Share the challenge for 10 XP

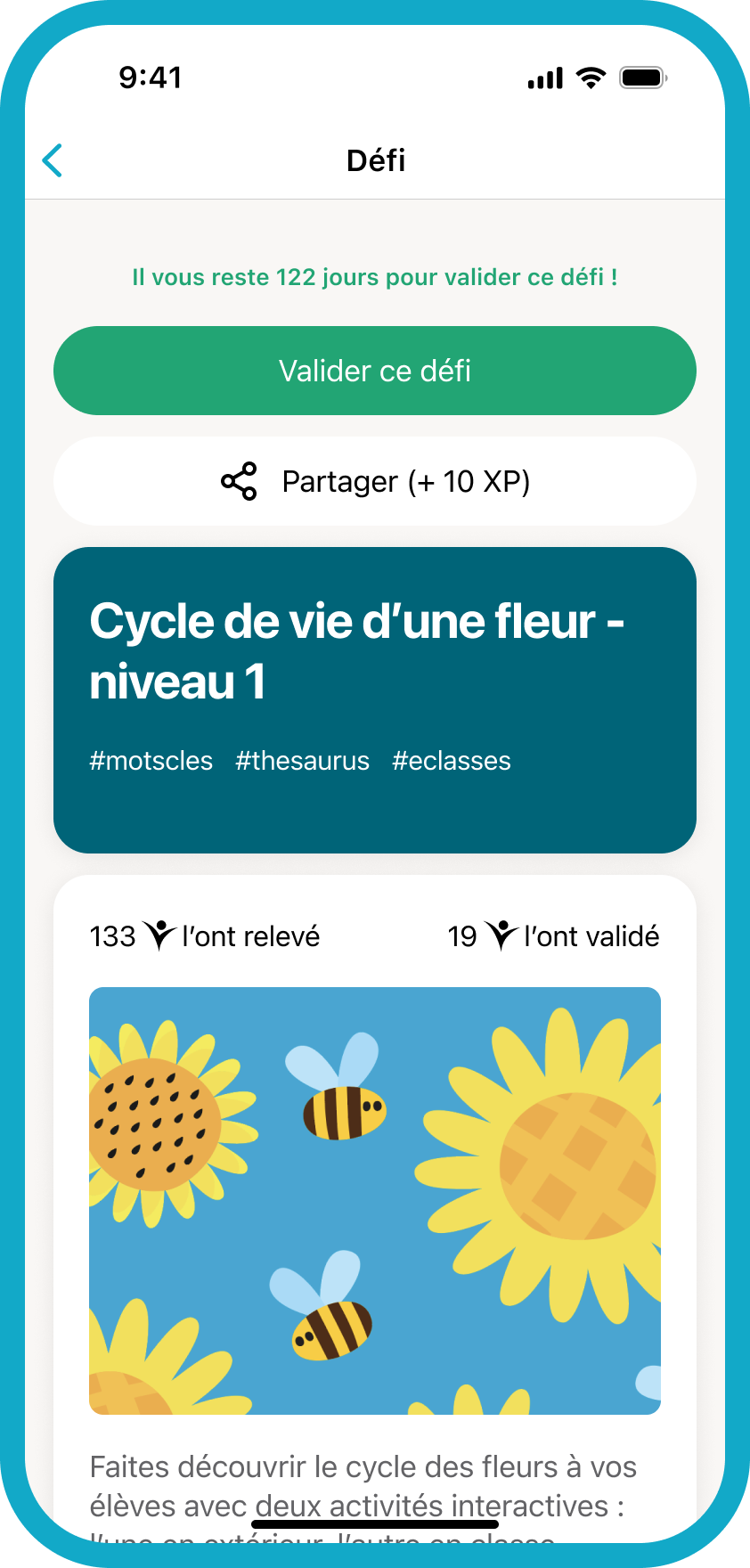[375, 482]
